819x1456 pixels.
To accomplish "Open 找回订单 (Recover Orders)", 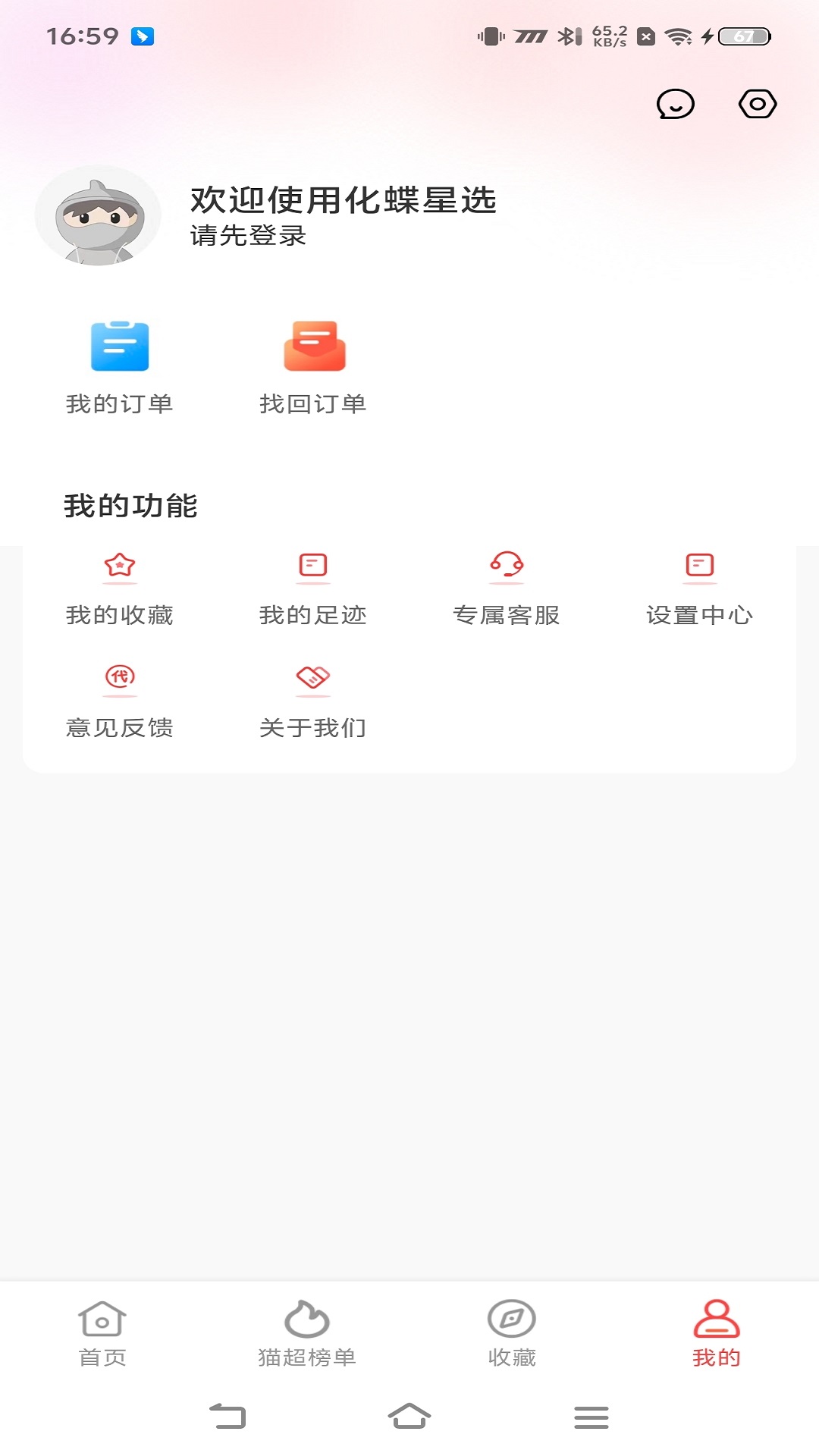I will pos(313,364).
